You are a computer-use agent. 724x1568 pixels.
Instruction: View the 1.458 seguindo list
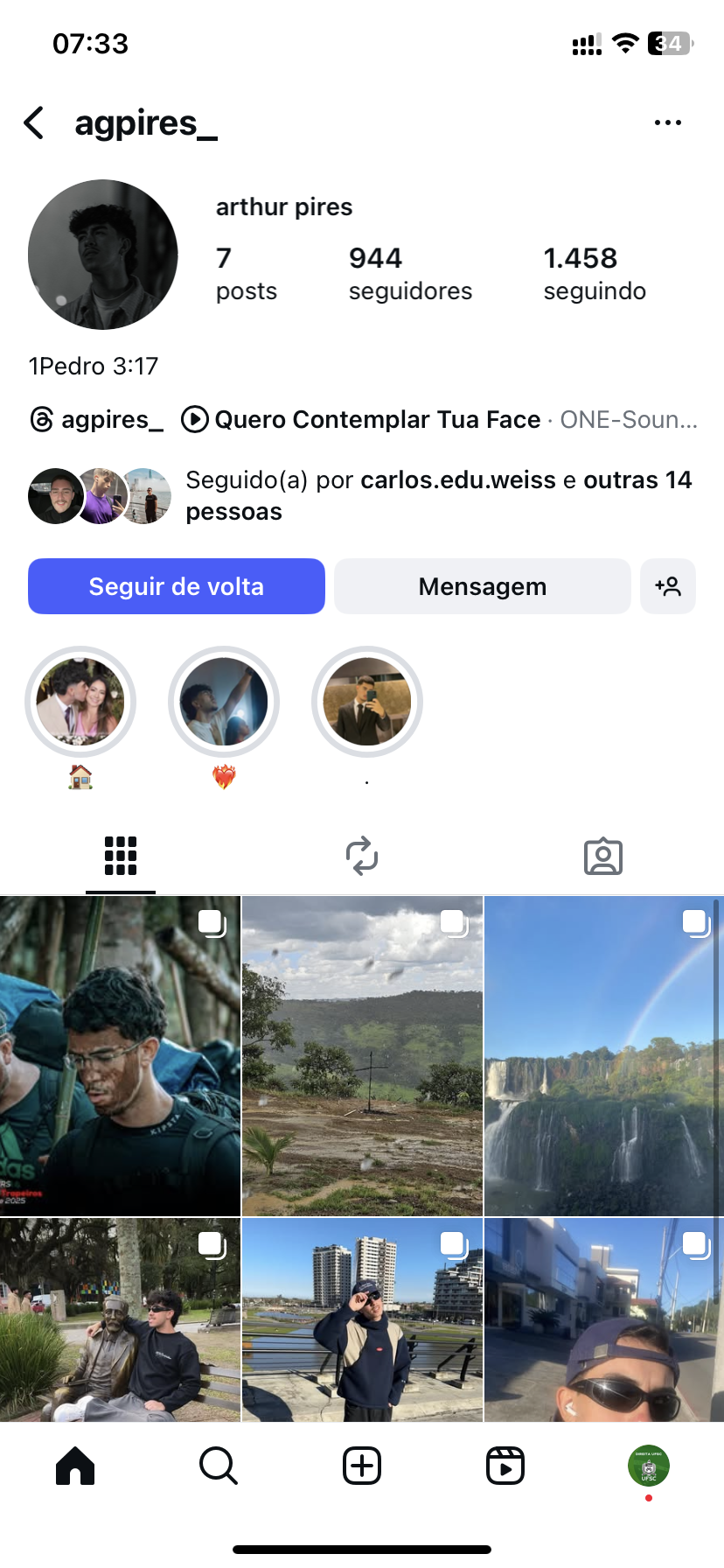[595, 274]
